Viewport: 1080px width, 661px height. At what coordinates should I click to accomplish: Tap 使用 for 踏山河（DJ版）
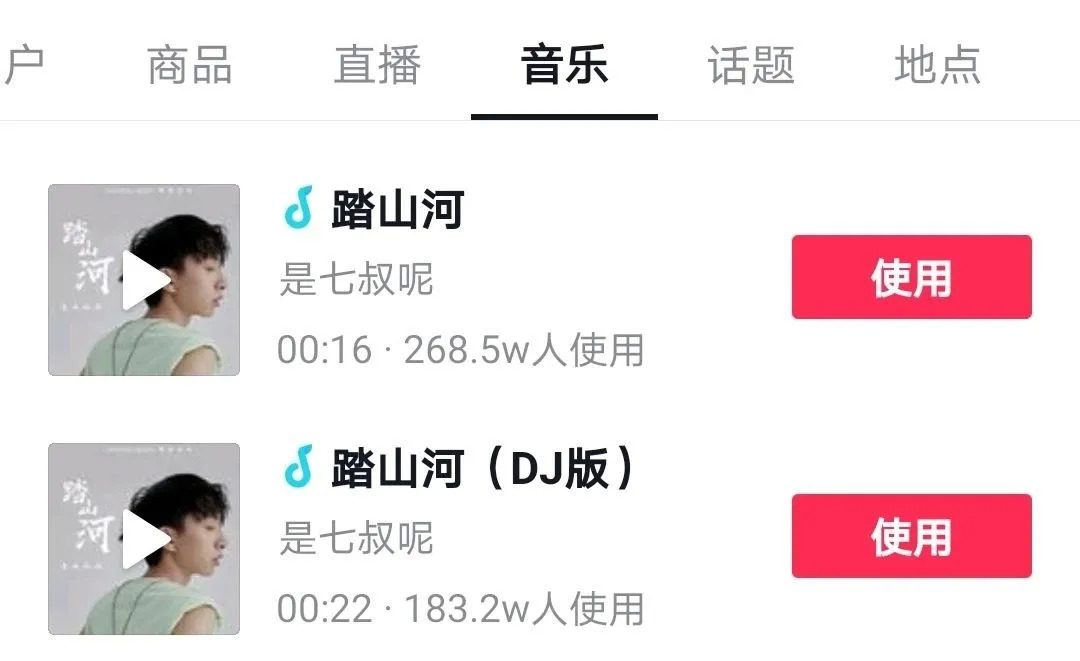tap(911, 536)
